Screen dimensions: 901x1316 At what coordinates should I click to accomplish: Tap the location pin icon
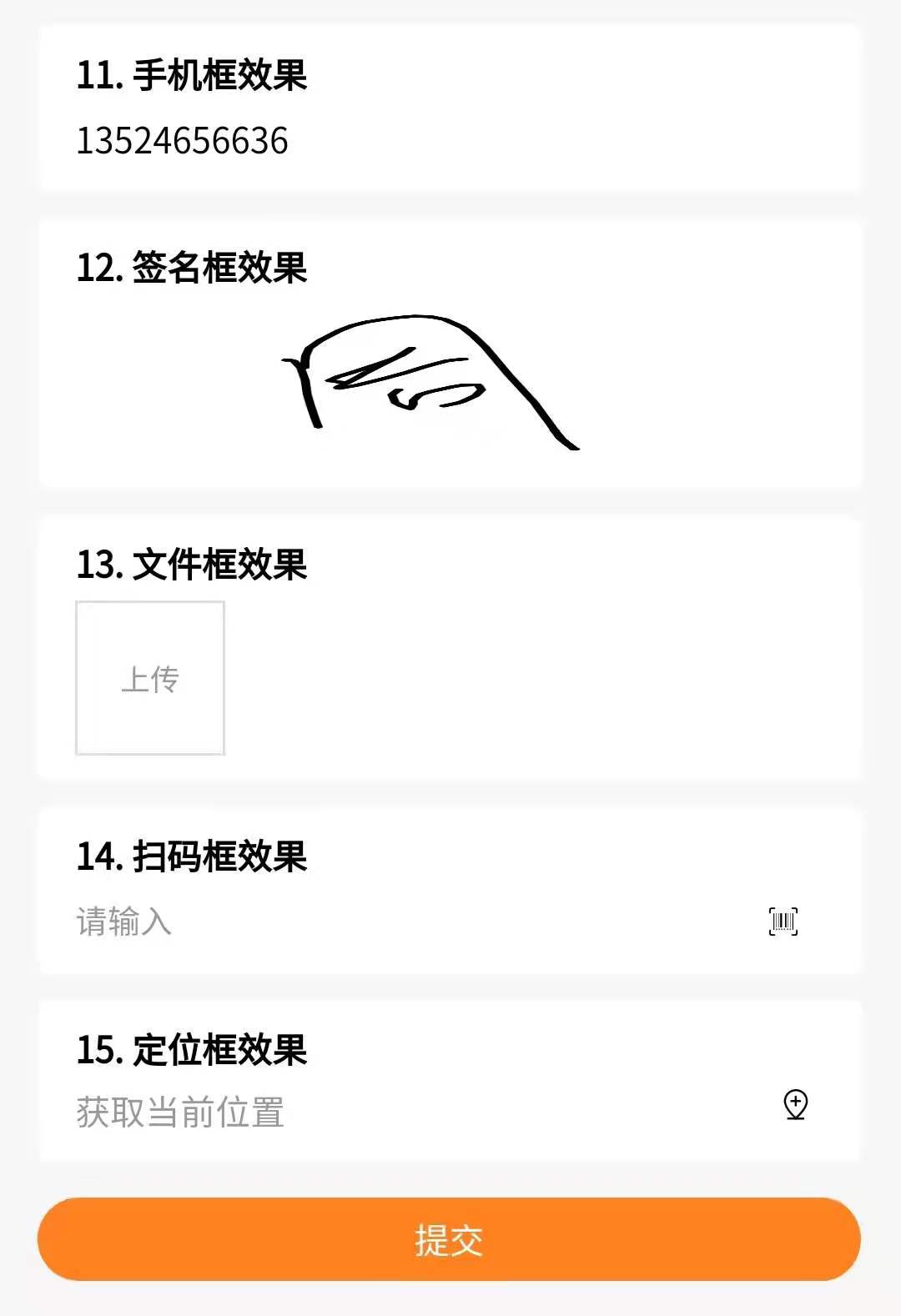pyautogui.click(x=795, y=1104)
